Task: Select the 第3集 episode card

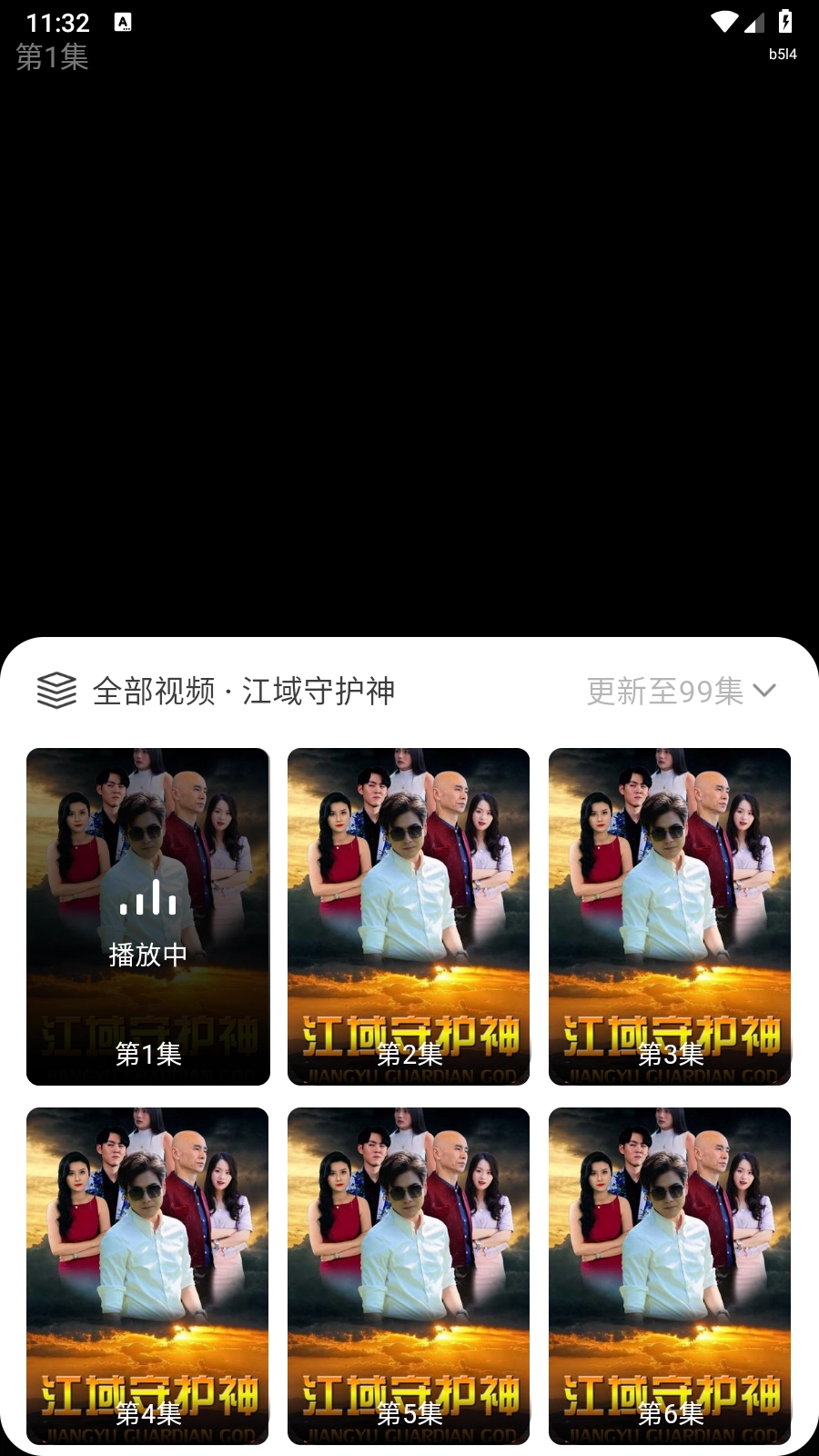Action: 670,916
